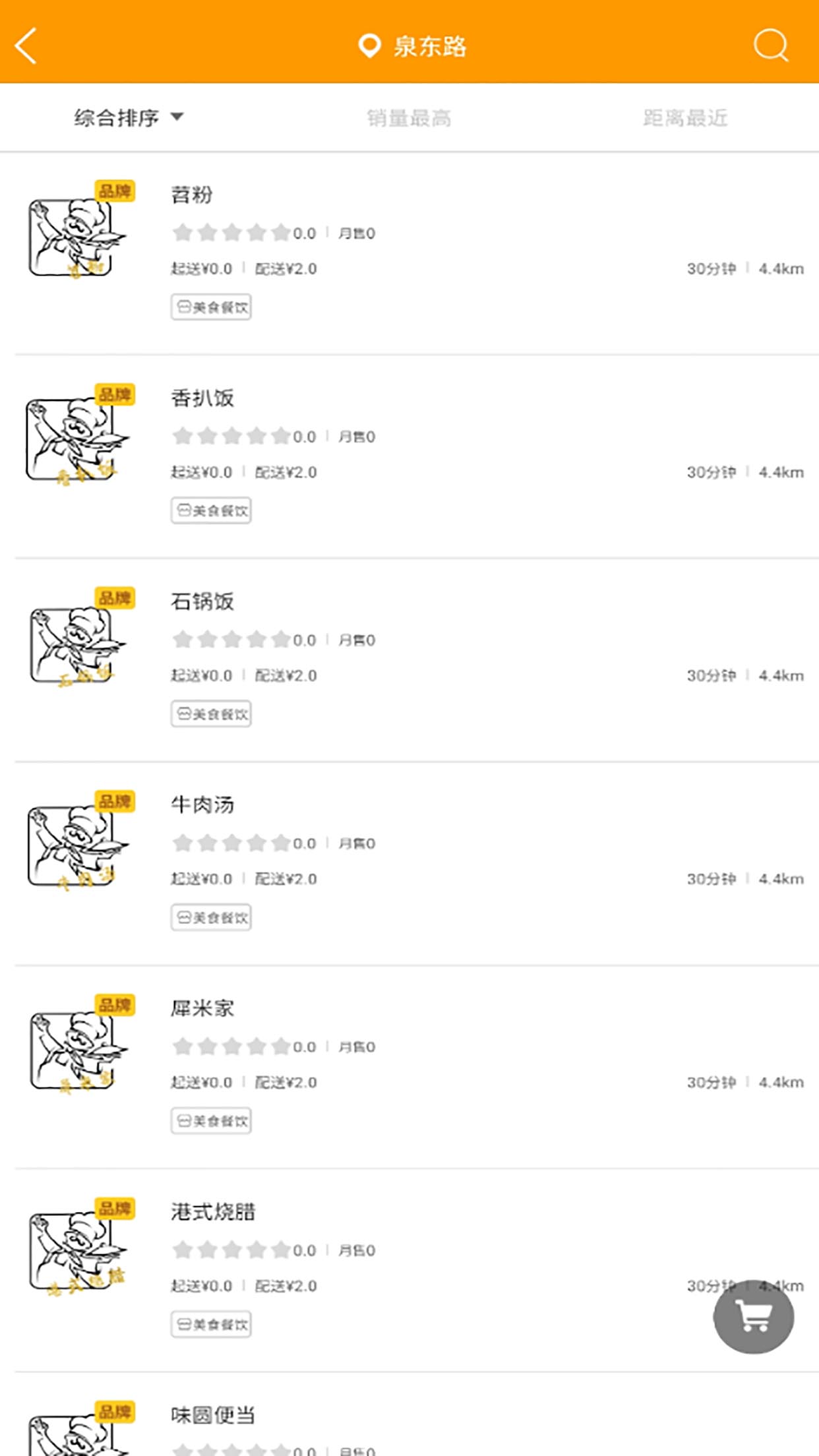Go back using the header arrow
This screenshot has height=1456, width=819.
pos(26,46)
